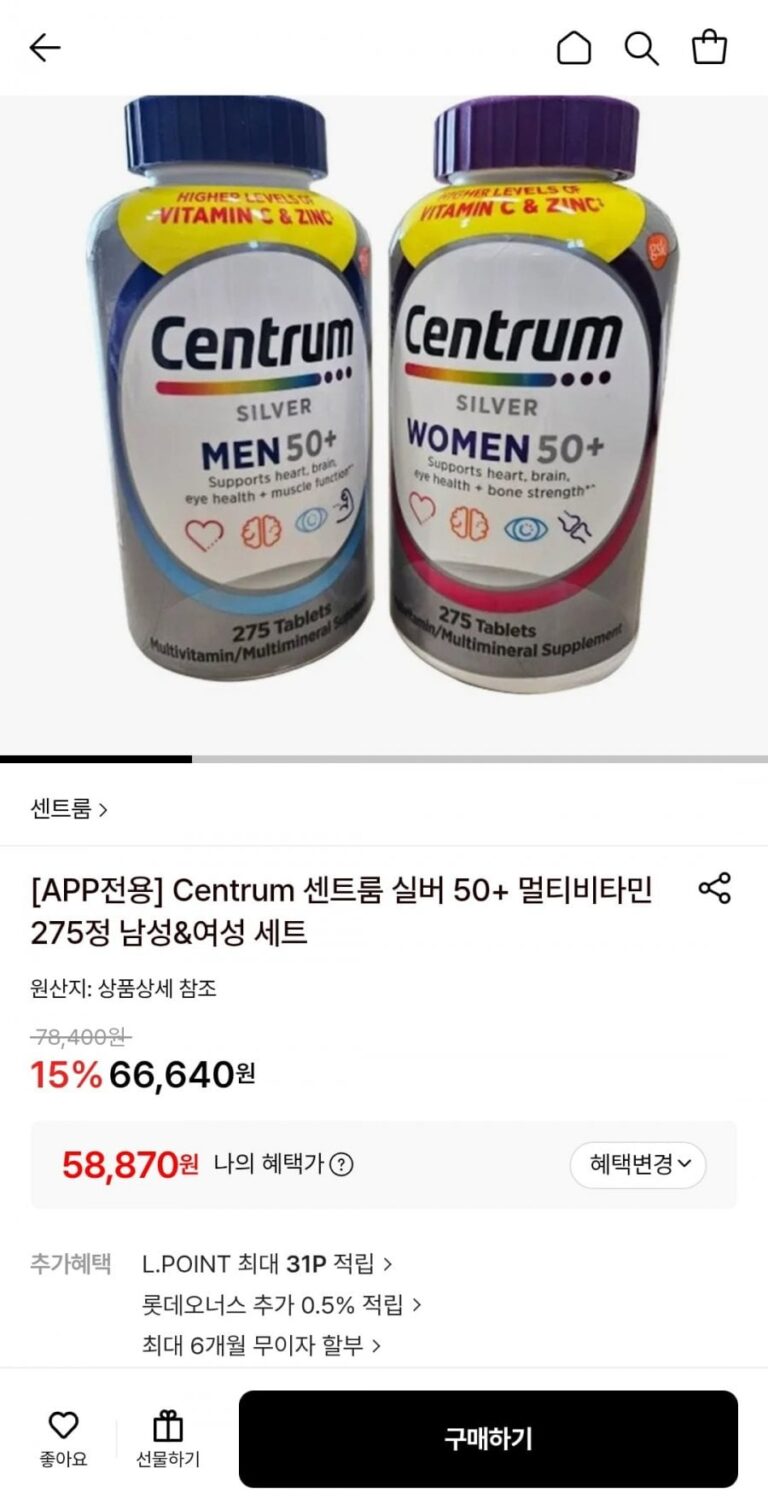Tap the 구매하기 purchase button
The image size is (768, 1510).
[x=488, y=1439]
